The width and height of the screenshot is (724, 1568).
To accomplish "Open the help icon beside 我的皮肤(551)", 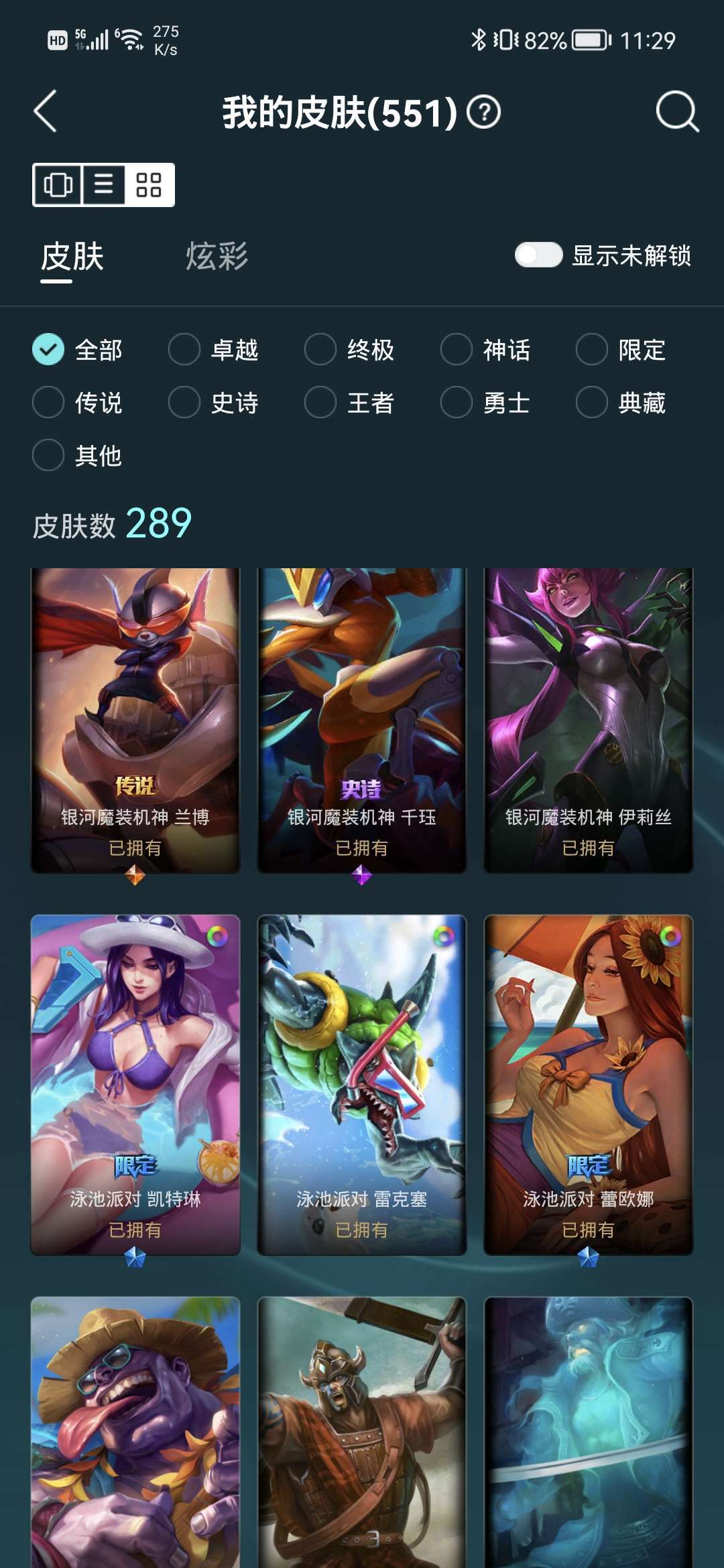I will [484, 112].
